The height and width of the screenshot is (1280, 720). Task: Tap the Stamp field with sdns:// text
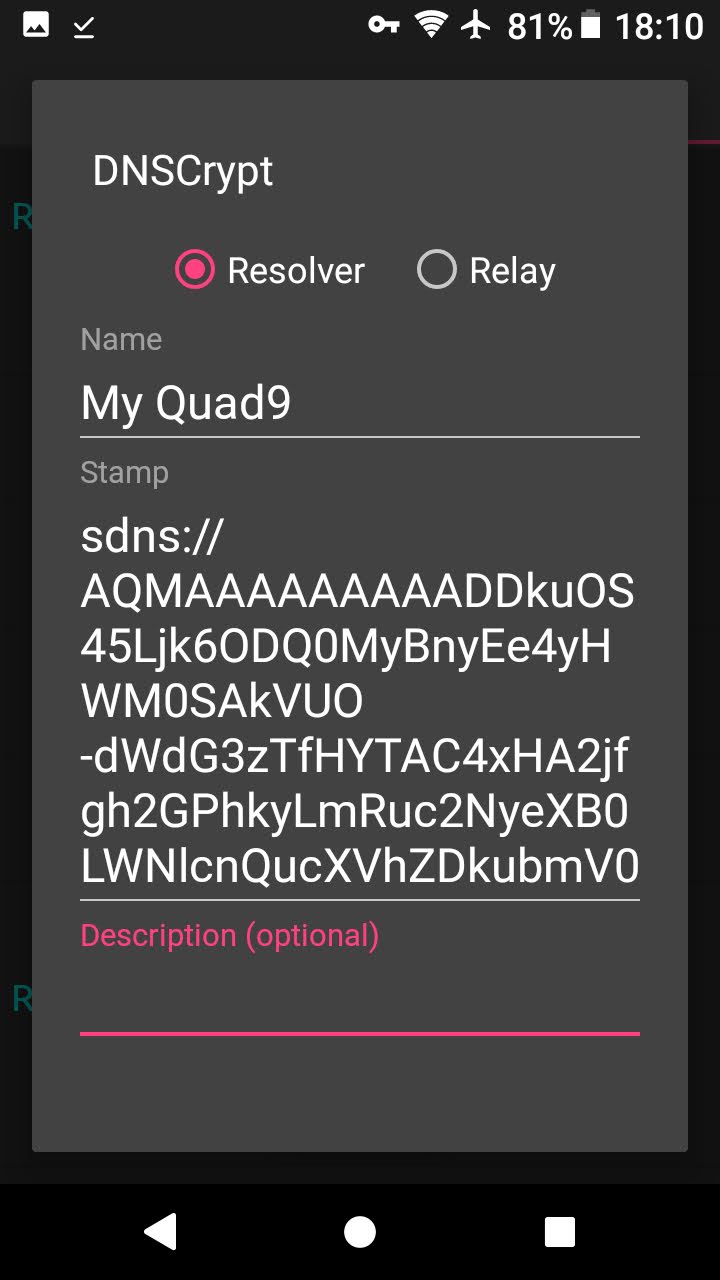pos(360,702)
